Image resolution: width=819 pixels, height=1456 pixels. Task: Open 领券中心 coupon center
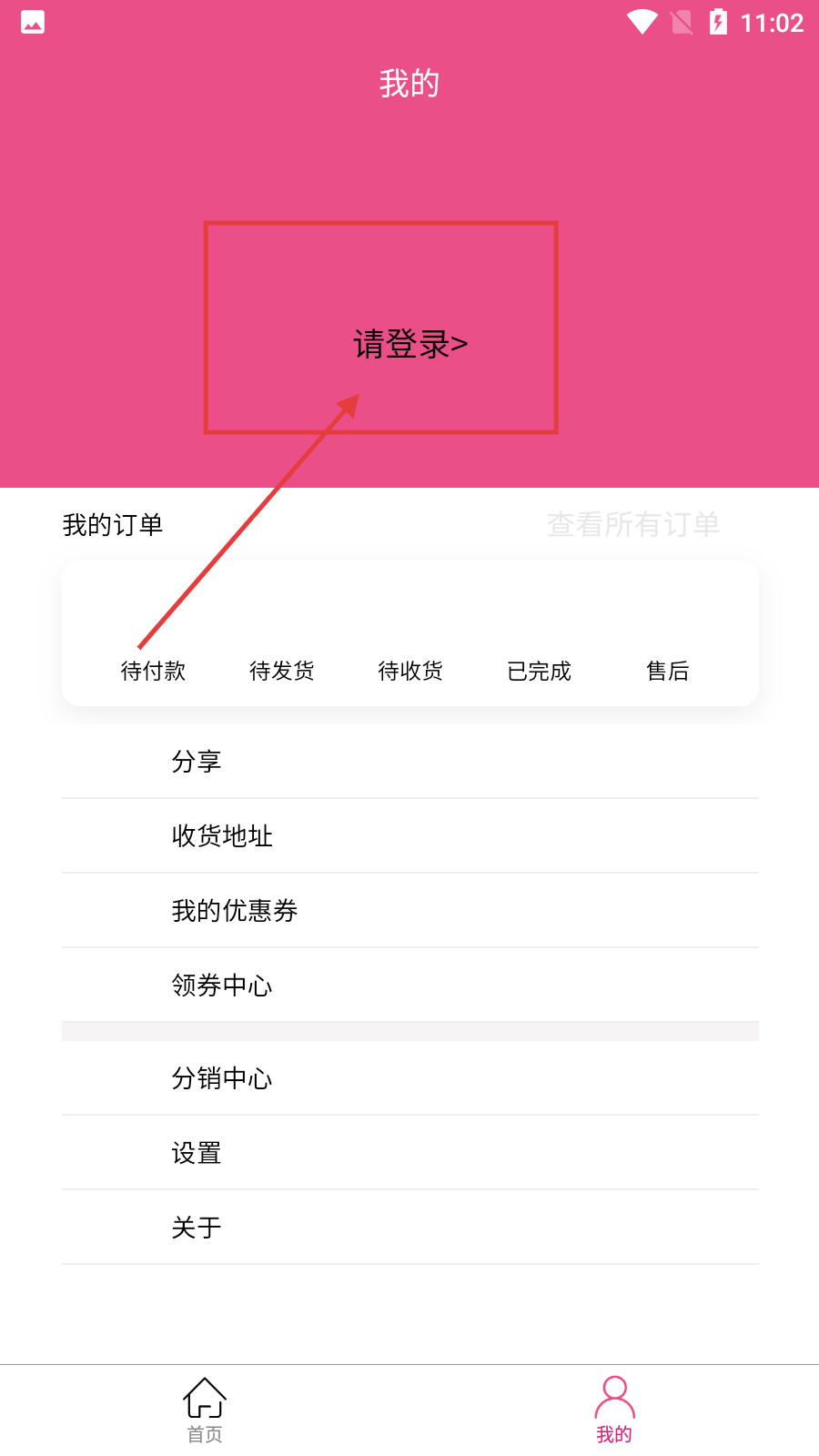point(409,985)
